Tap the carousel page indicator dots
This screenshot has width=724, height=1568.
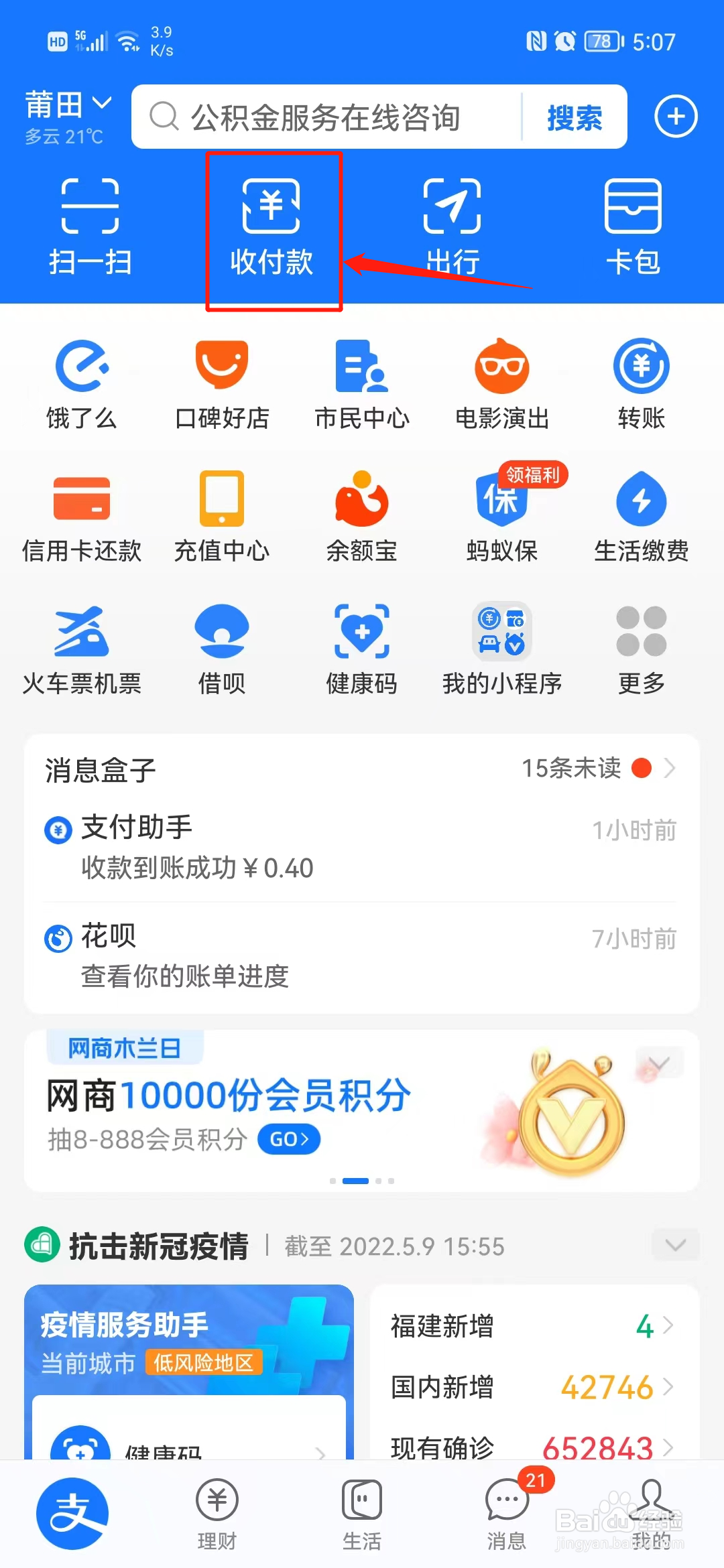[x=361, y=1181]
